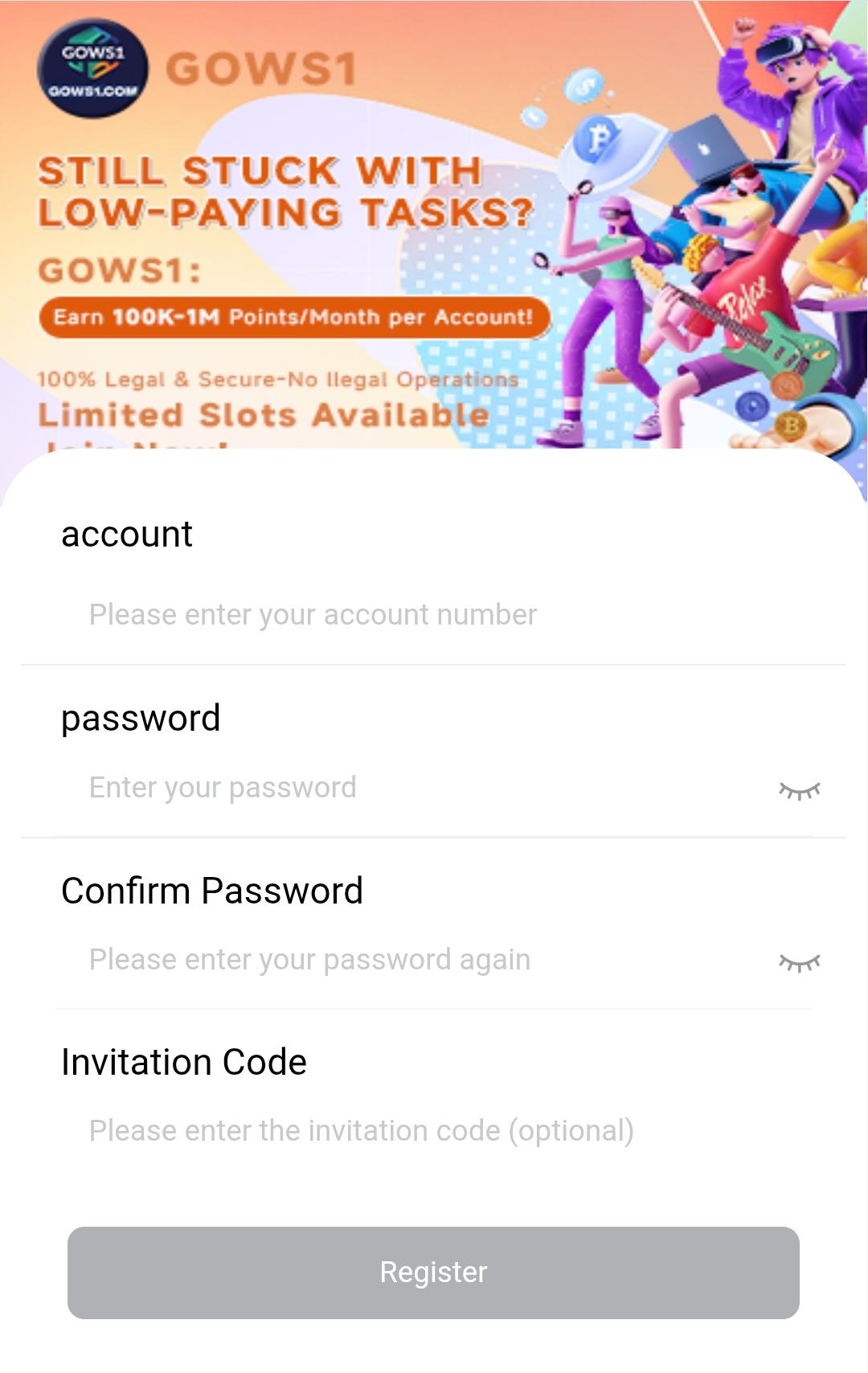The image size is (868, 1373).
Task: Select the Limited Slots Available banner text
Action: pyautogui.click(x=264, y=415)
